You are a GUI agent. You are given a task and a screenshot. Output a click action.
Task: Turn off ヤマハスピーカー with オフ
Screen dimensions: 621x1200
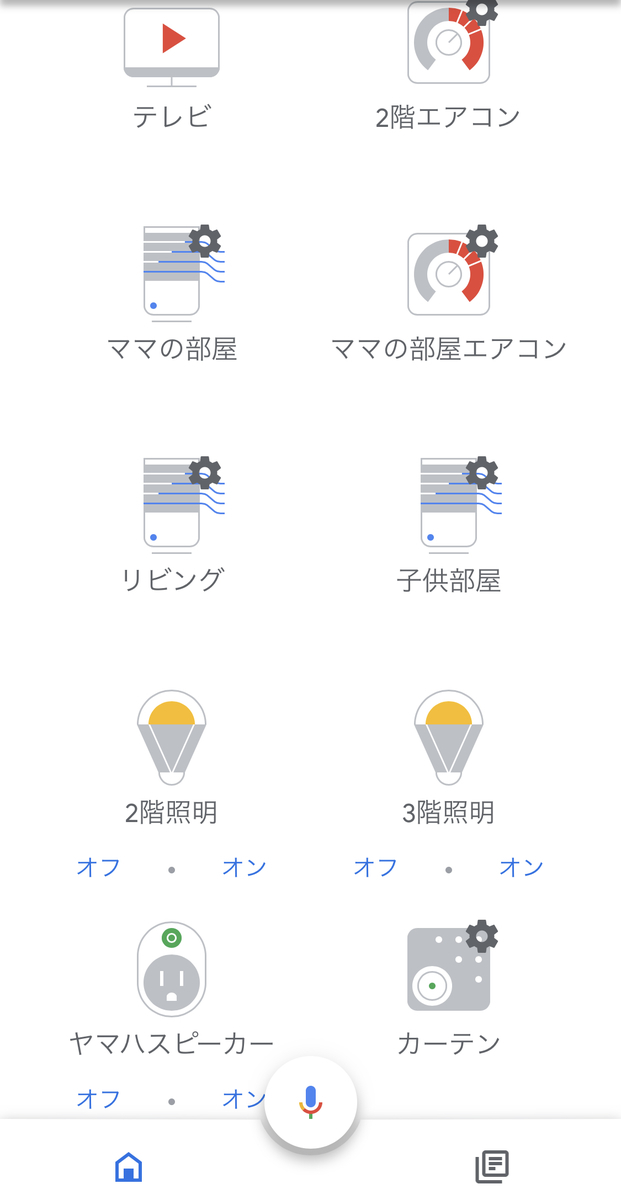[98, 1099]
